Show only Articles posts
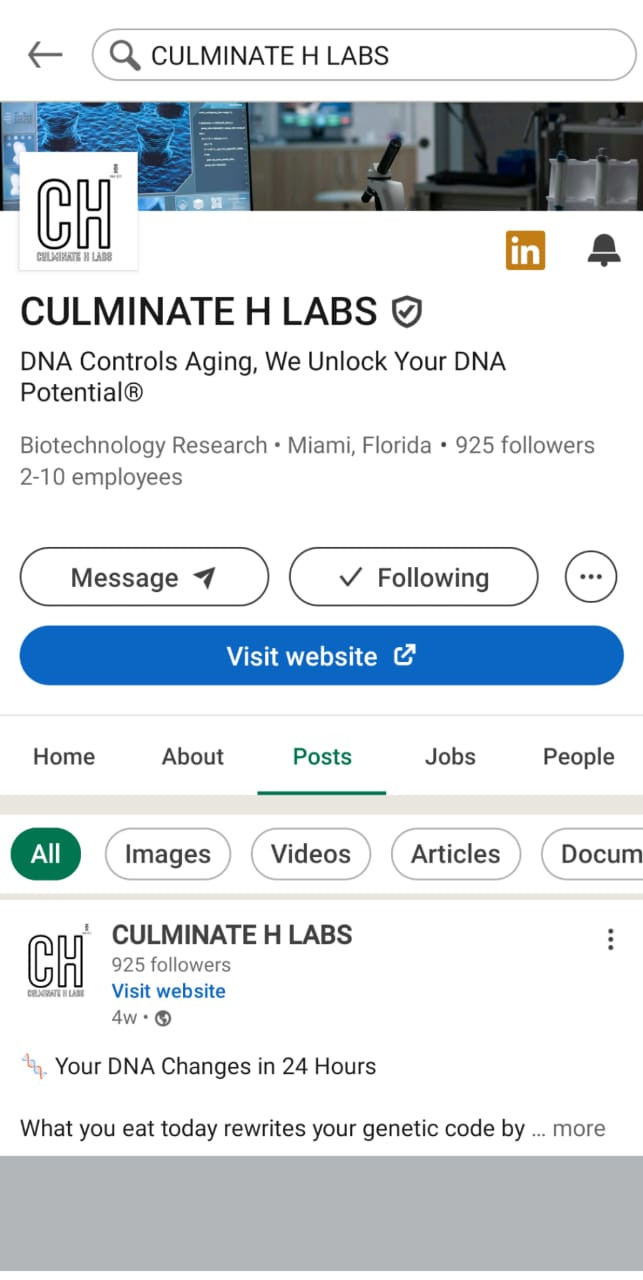Image resolution: width=643 pixels, height=1280 pixels. pos(455,854)
